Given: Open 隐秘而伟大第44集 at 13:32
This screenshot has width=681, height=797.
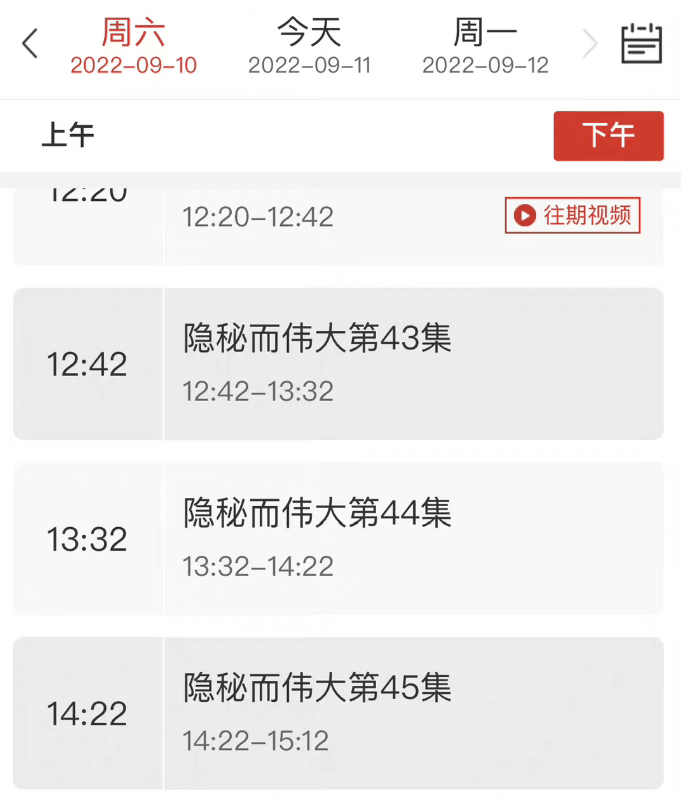Looking at the screenshot, I should coord(338,539).
